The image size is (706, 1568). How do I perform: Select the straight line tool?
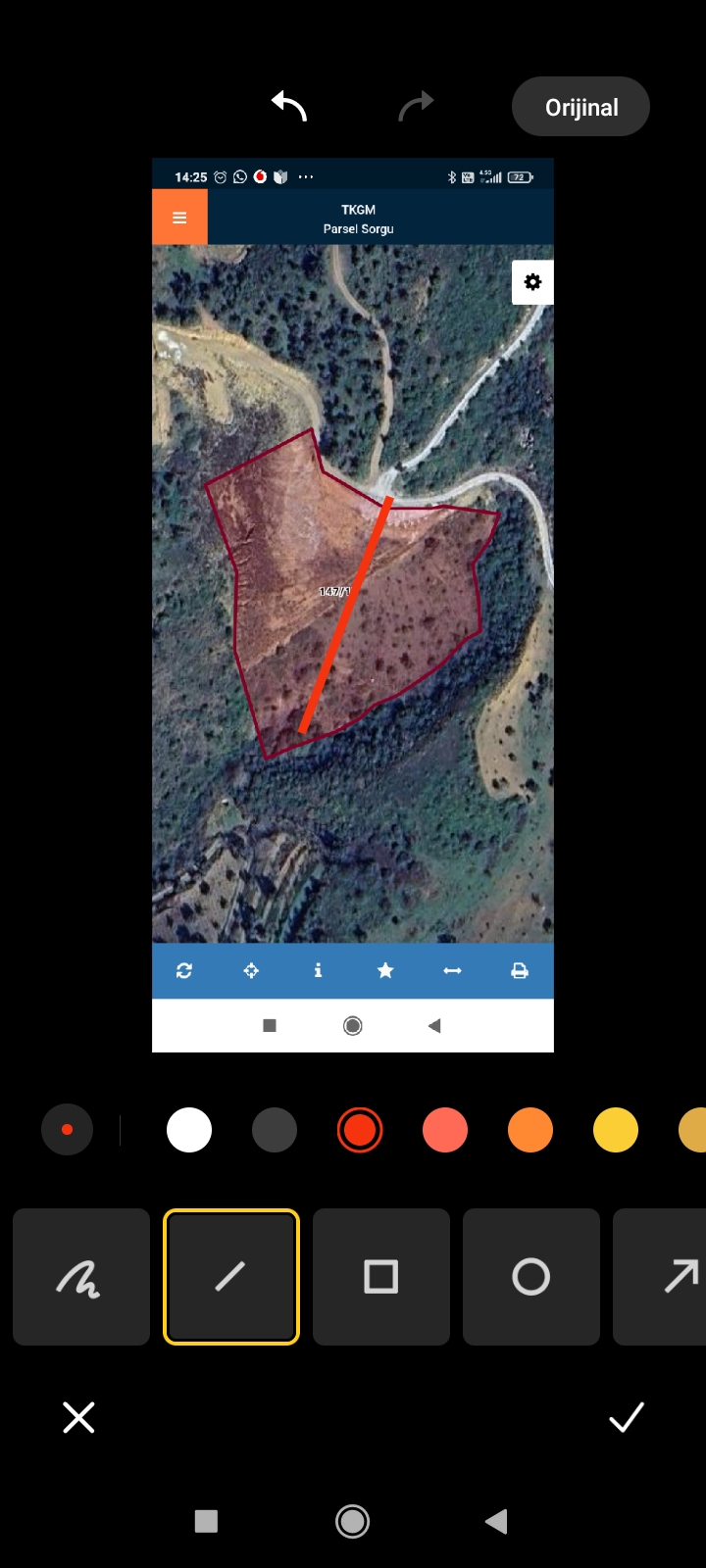pyautogui.click(x=231, y=1277)
